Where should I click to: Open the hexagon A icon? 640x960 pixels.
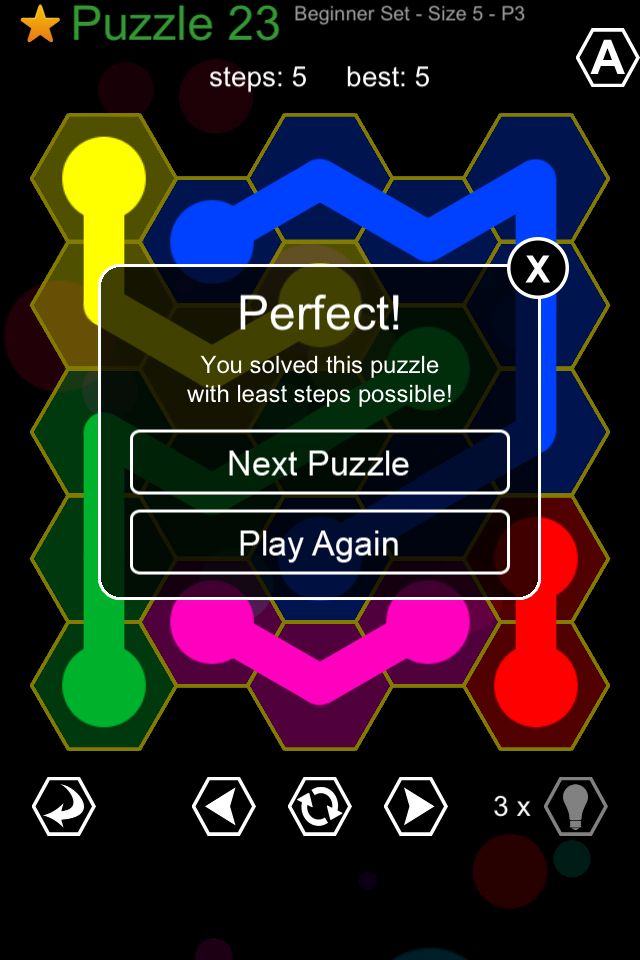[607, 61]
